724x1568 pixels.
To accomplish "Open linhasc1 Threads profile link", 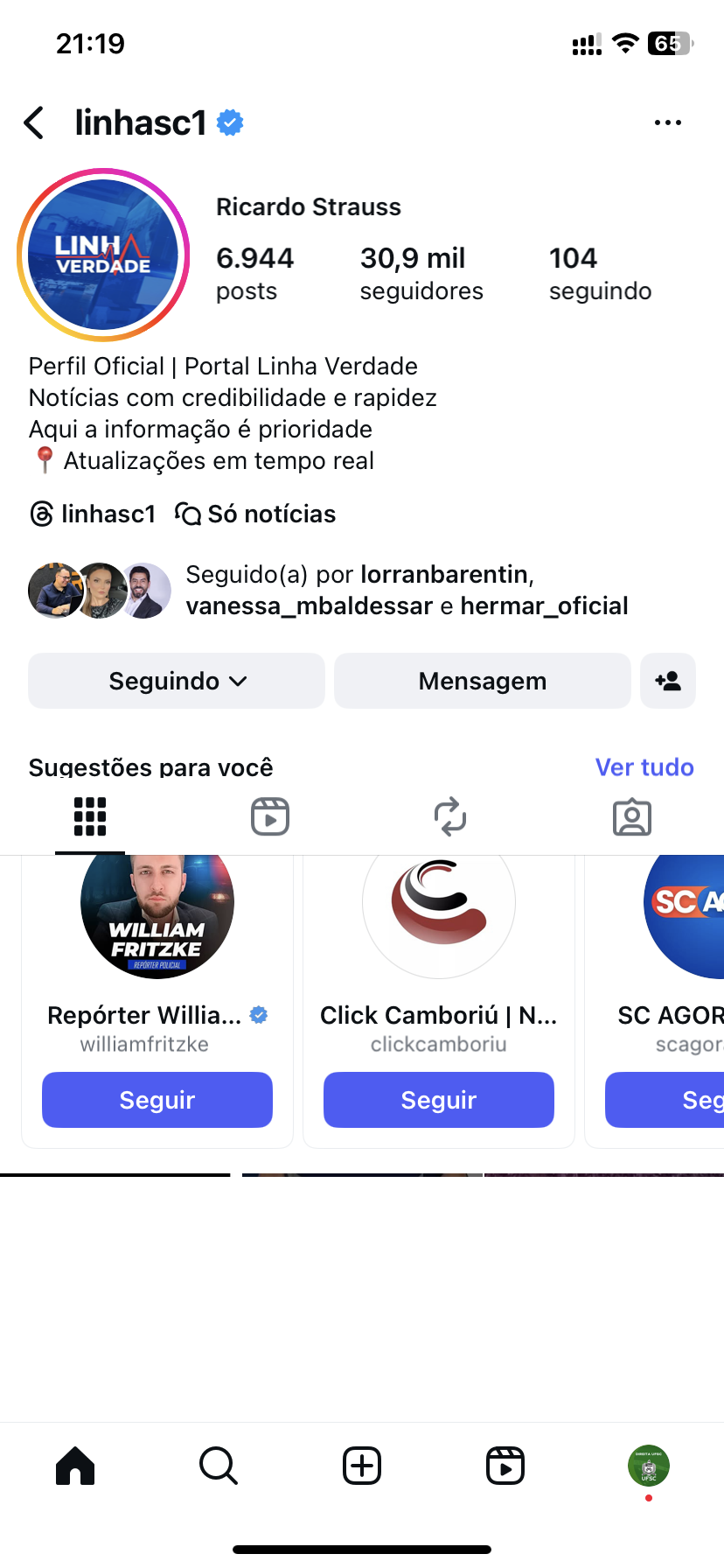I will pyautogui.click(x=93, y=514).
